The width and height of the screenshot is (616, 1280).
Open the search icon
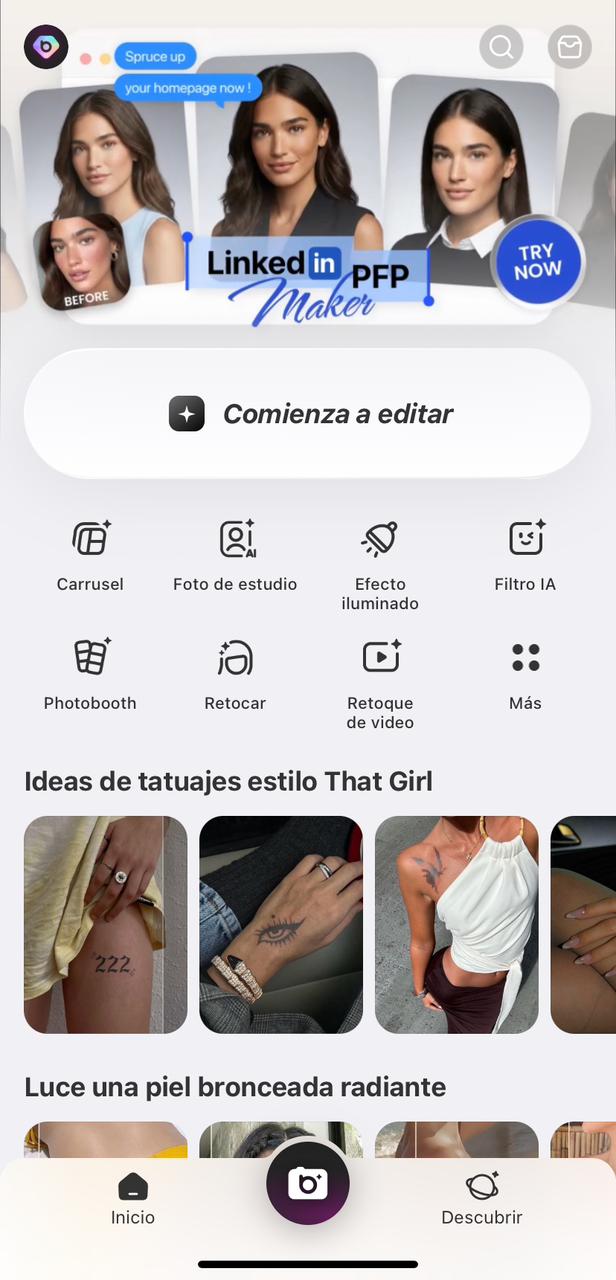click(x=501, y=47)
